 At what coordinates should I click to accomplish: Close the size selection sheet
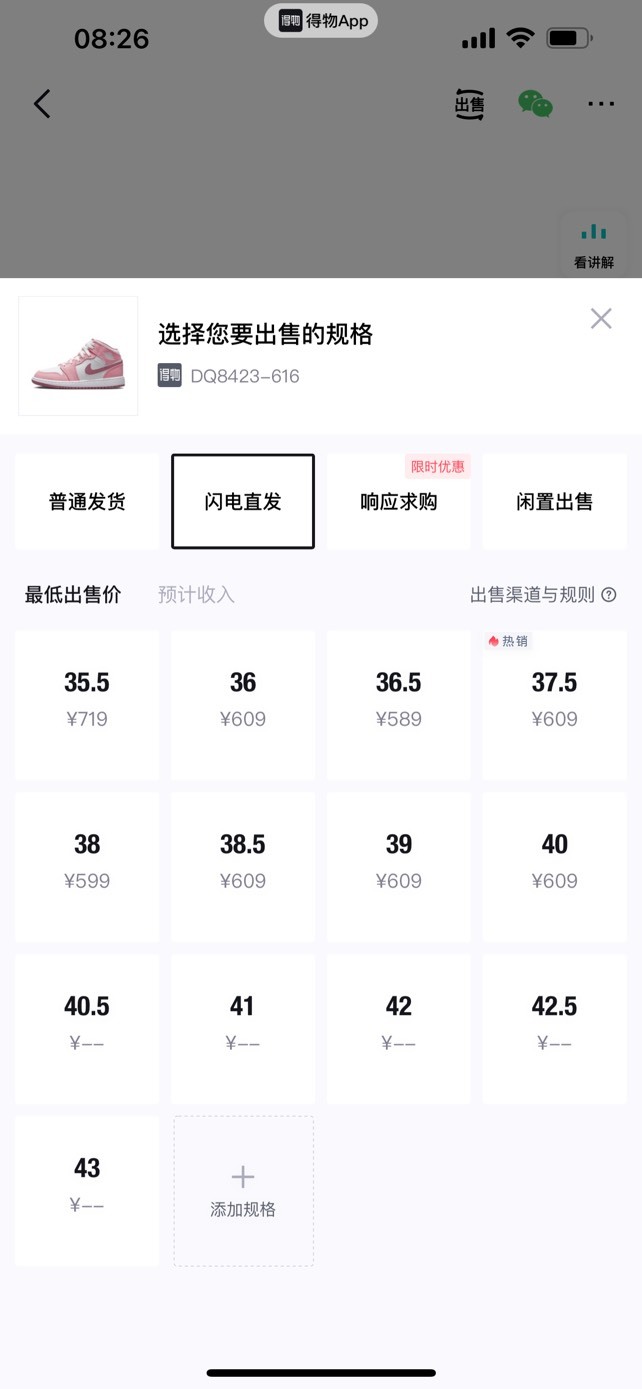tap(601, 319)
